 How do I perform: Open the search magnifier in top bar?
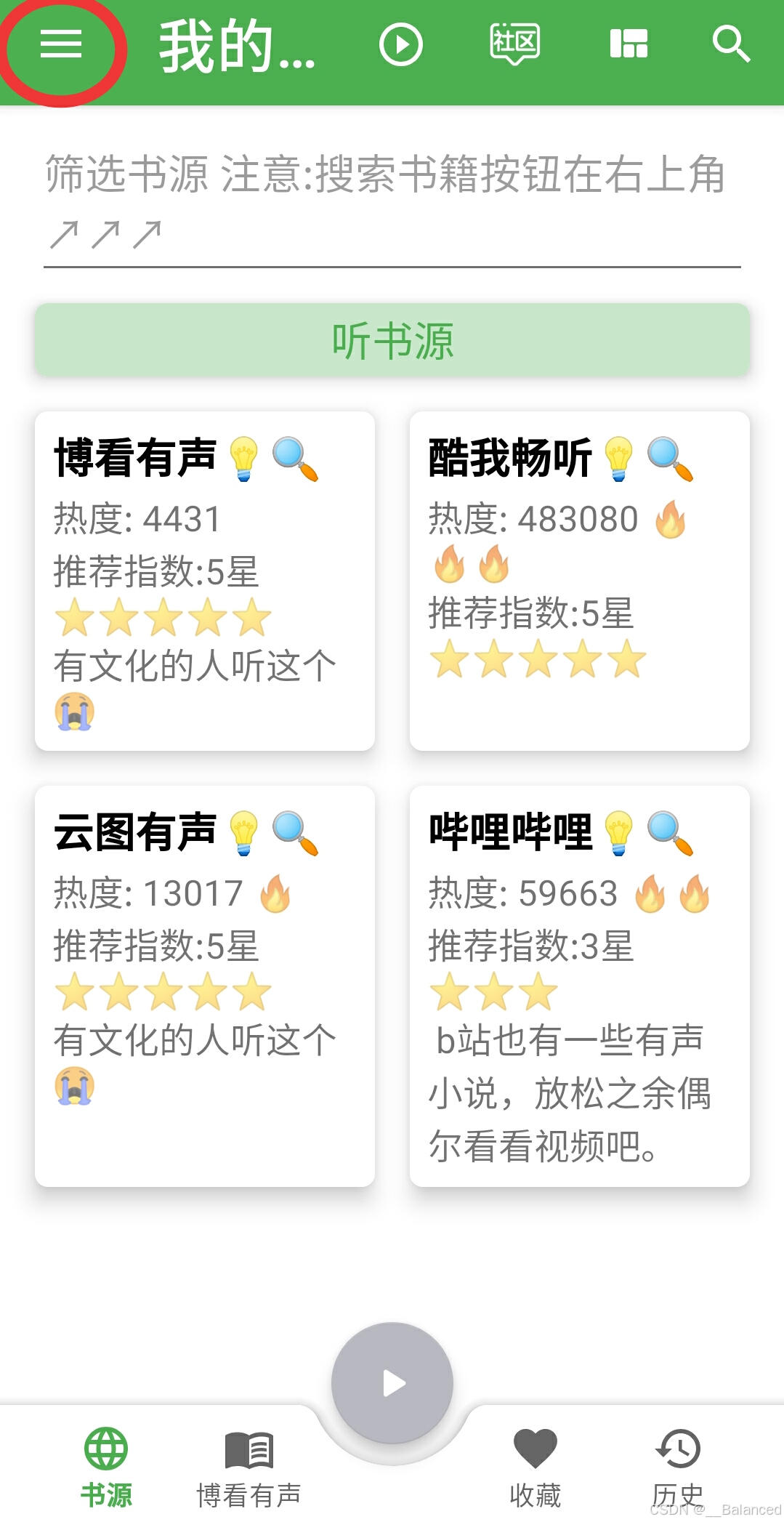click(x=730, y=45)
